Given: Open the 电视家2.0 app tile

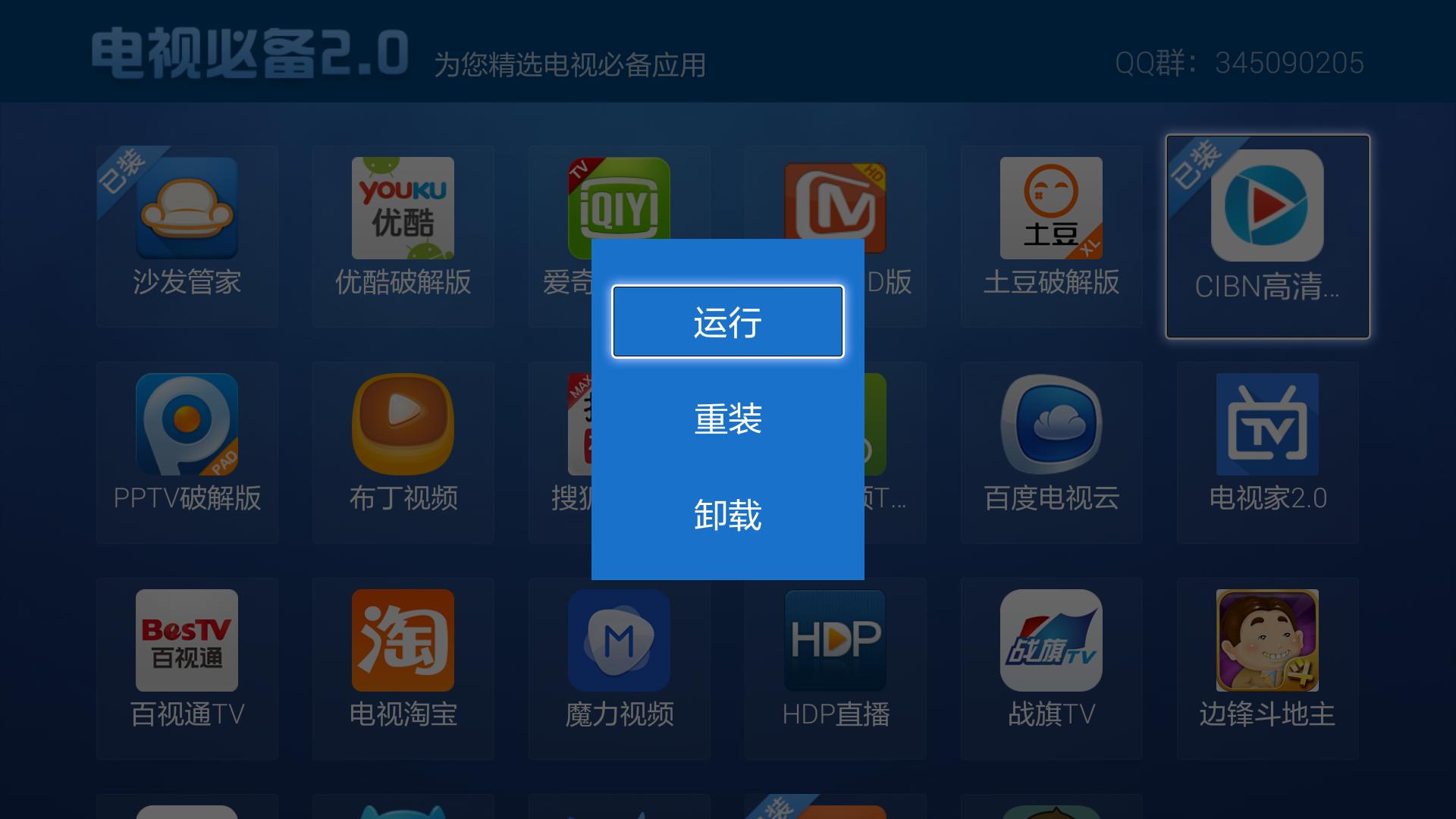Looking at the screenshot, I should (1267, 453).
